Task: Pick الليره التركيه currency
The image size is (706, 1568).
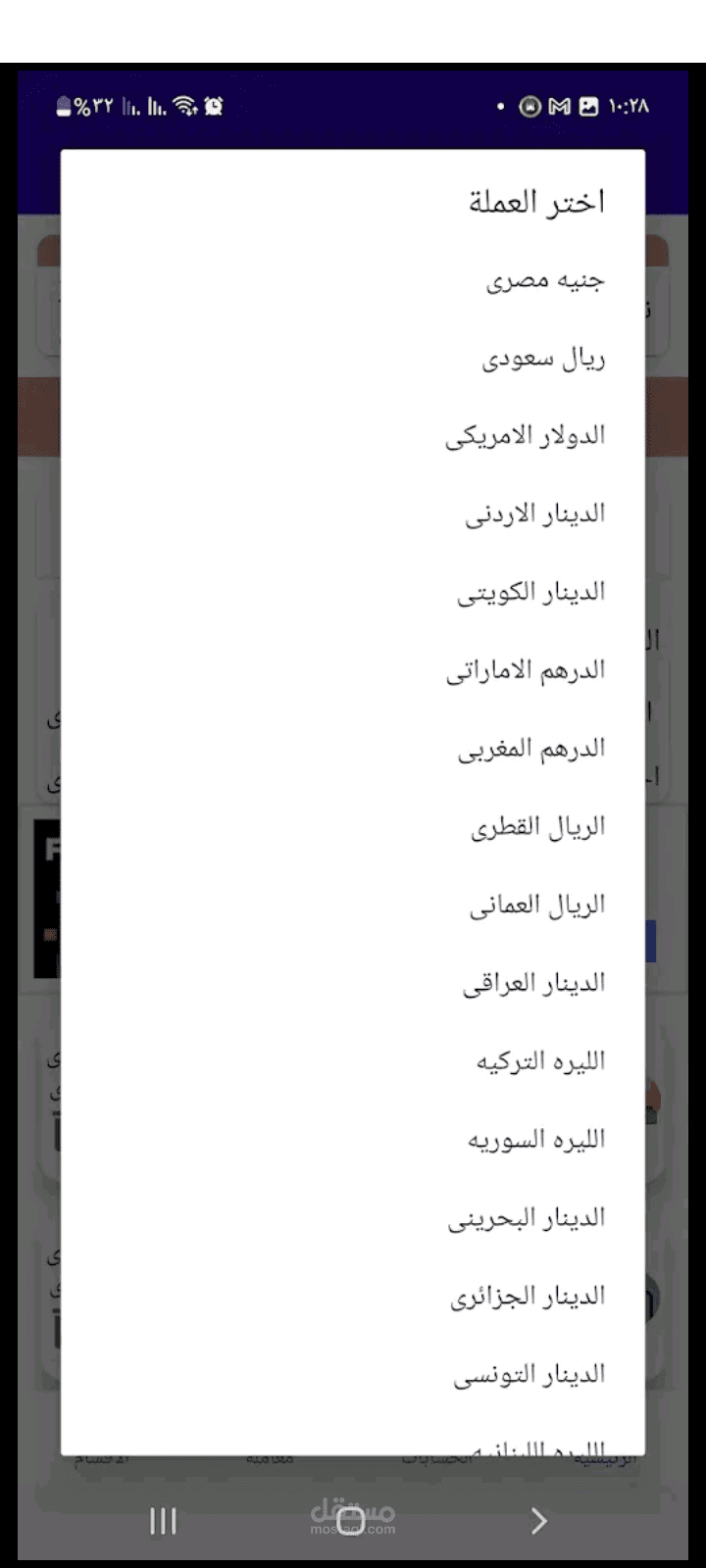Action: coord(540,1061)
